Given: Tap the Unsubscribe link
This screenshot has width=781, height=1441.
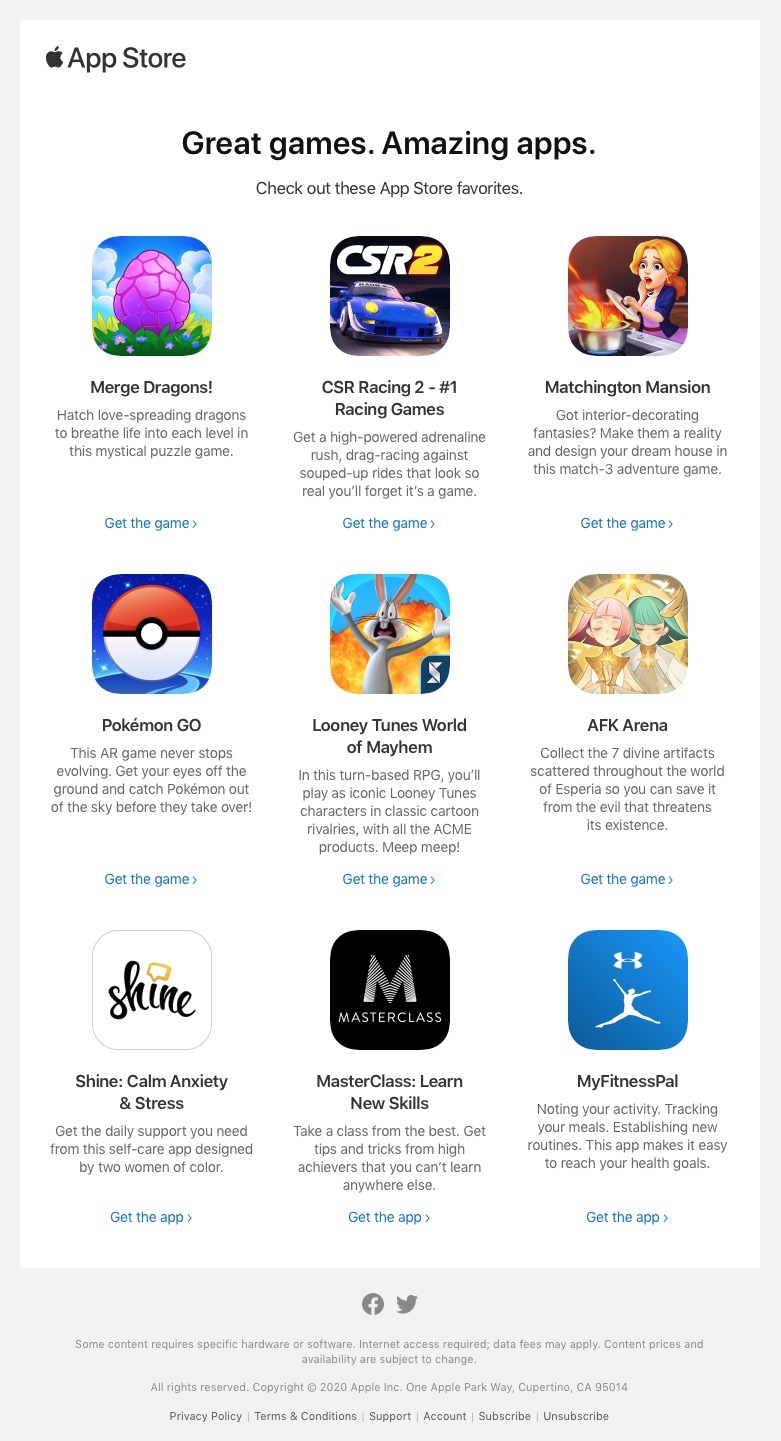Looking at the screenshot, I should [576, 1416].
